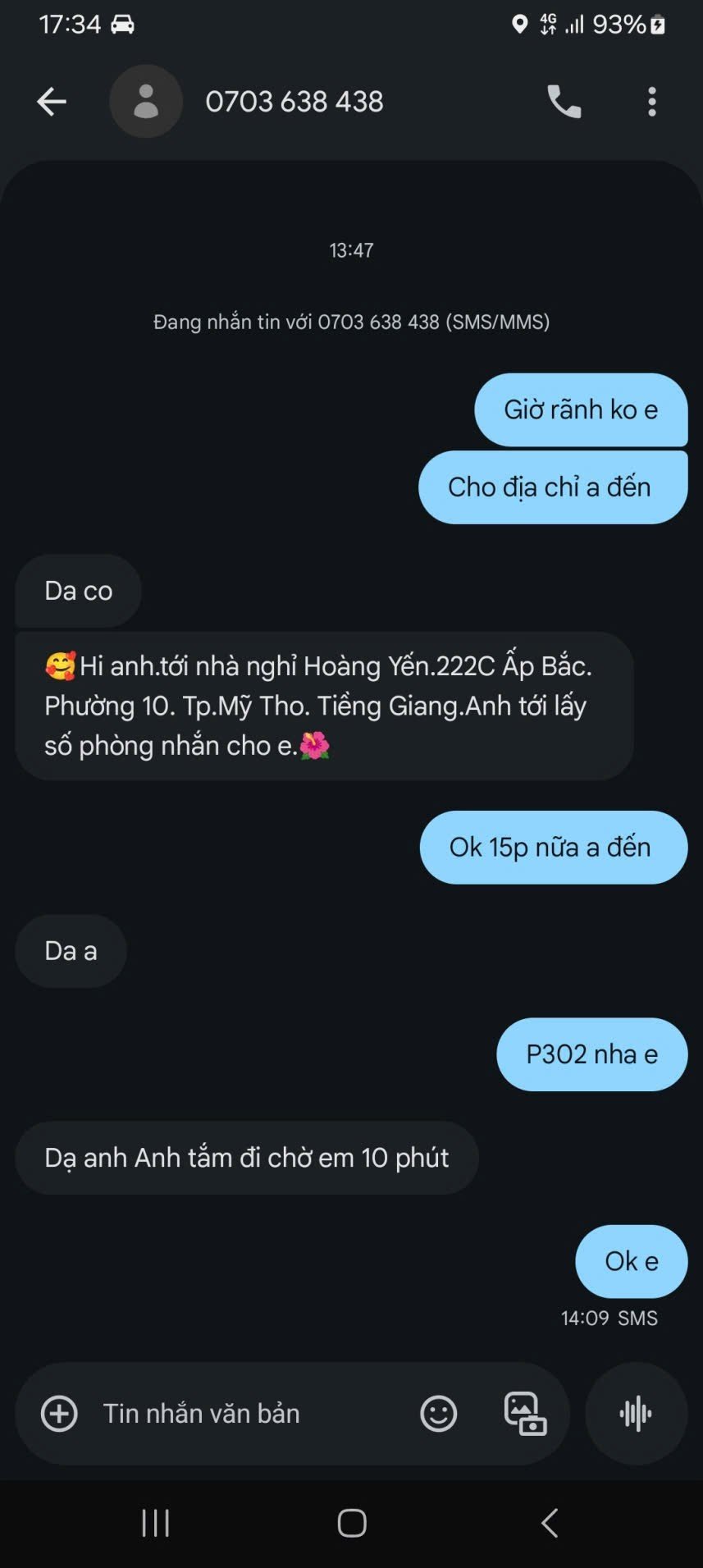Open the gallery and camera attachment icon
Screen dimensions: 703x1568
tap(525, 1414)
